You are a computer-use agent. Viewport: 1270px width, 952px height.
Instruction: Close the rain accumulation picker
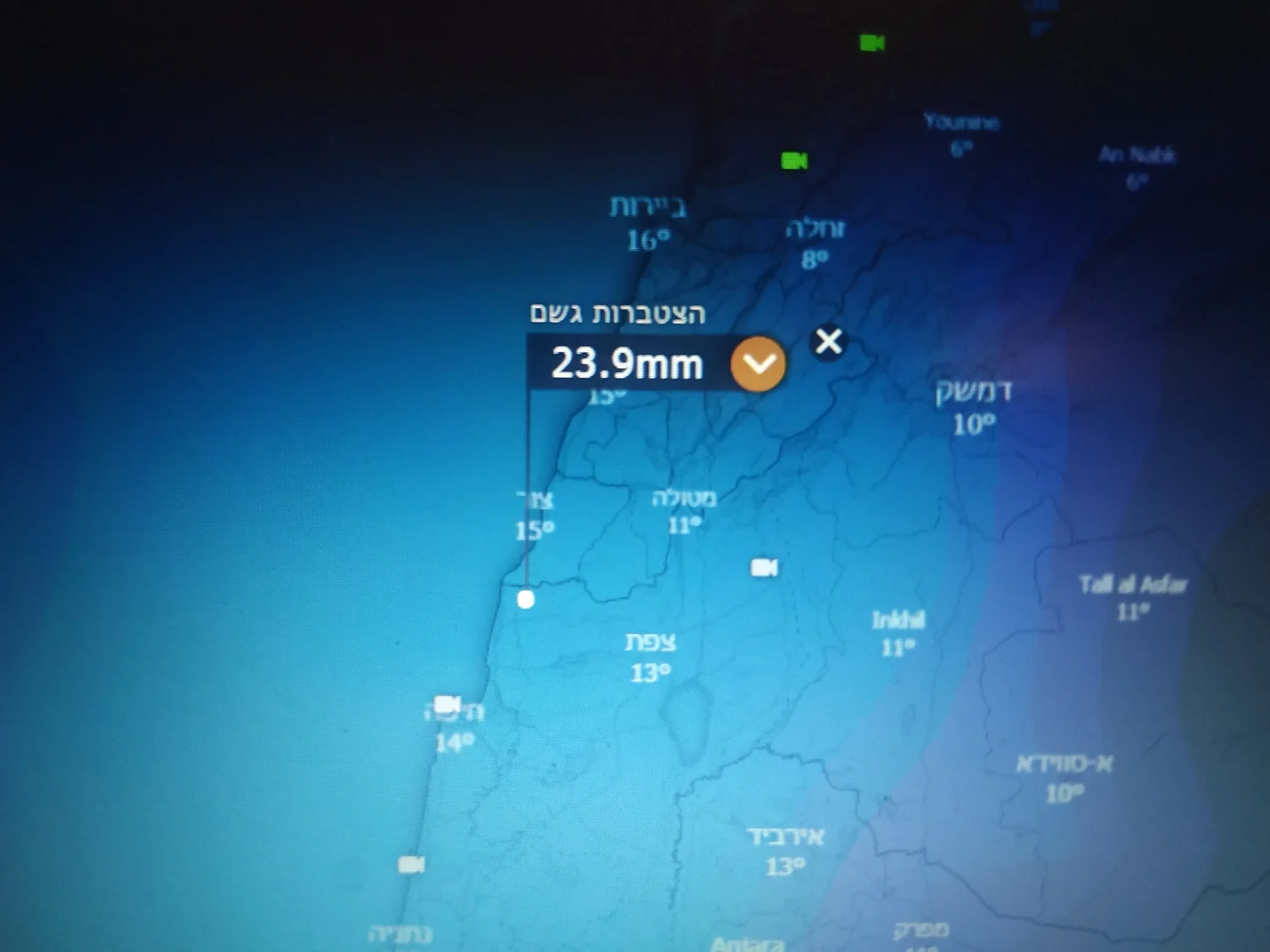[x=828, y=342]
